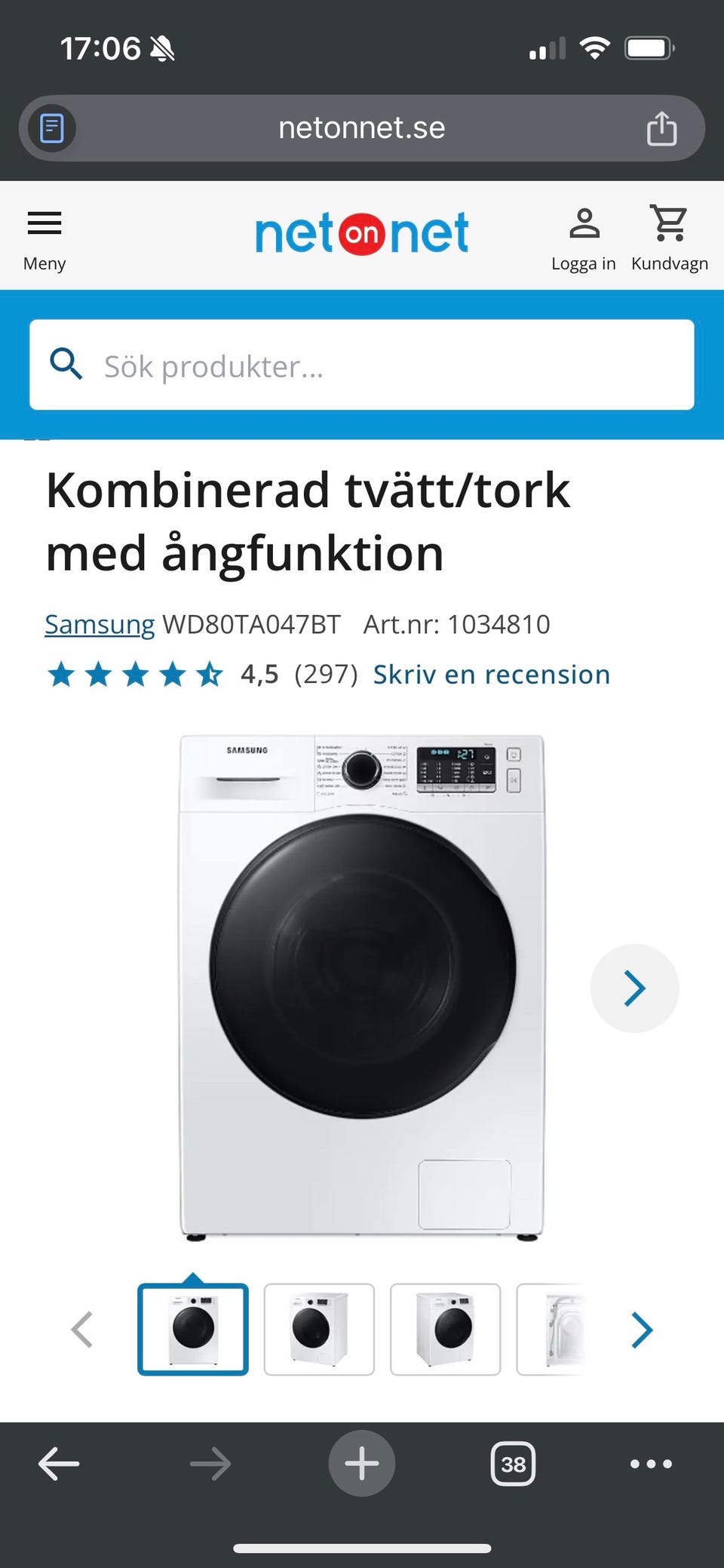Open the tab switcher showing 38 tabs
This screenshot has height=1568, width=724.
tap(513, 1464)
